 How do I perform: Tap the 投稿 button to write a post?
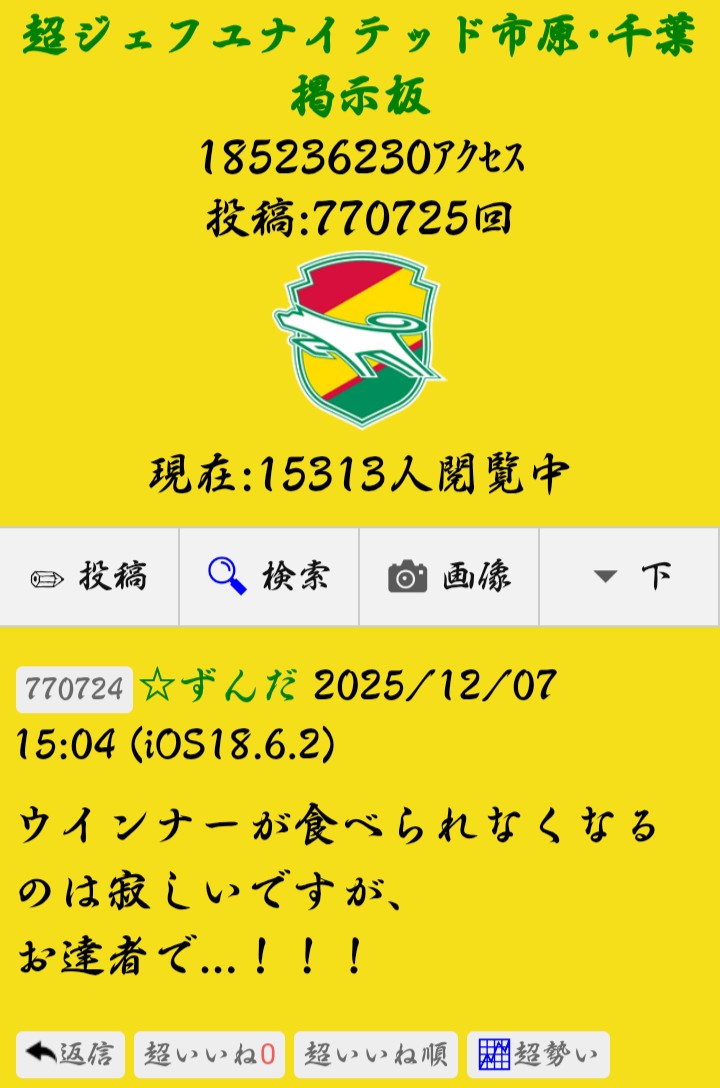point(90,577)
